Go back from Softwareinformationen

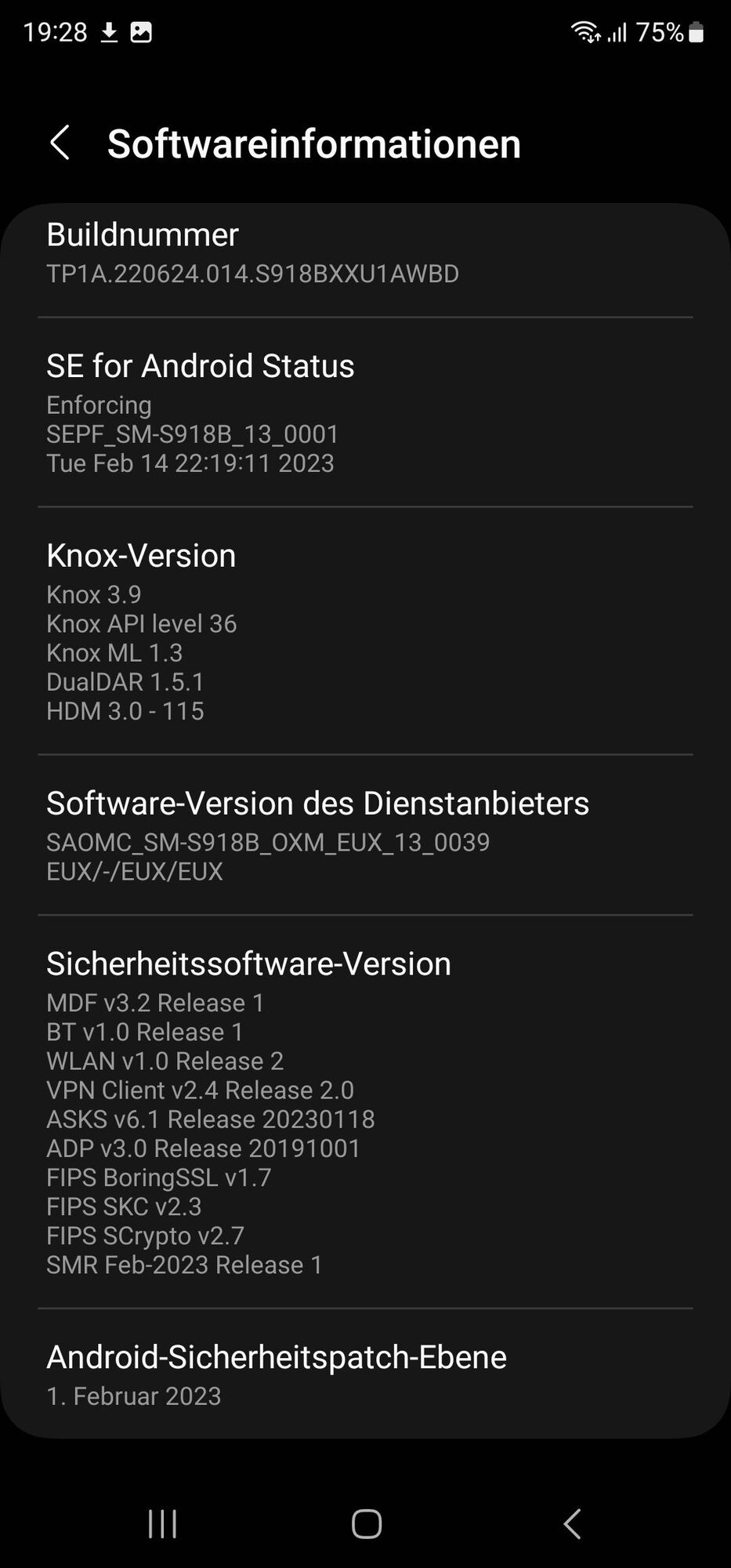pos(60,143)
